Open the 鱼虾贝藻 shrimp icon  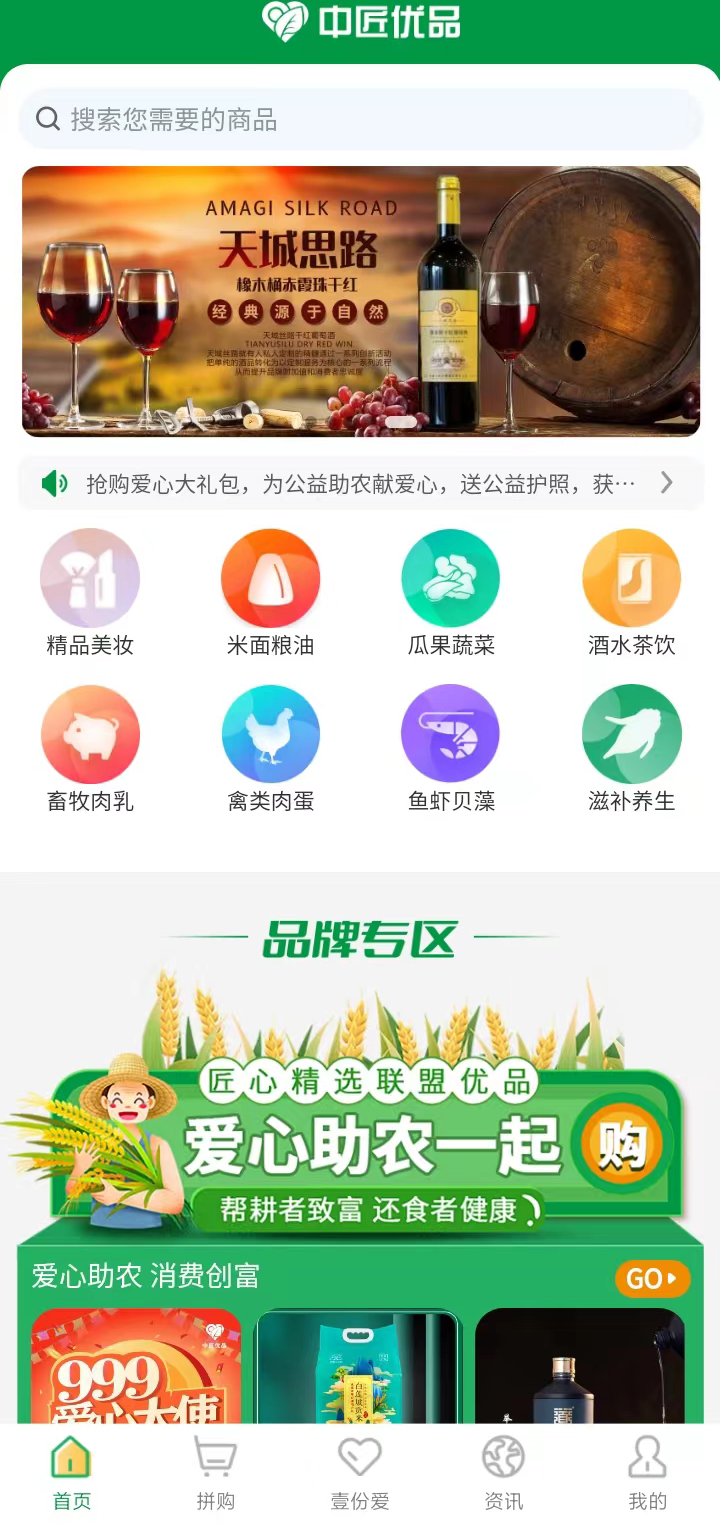[451, 732]
